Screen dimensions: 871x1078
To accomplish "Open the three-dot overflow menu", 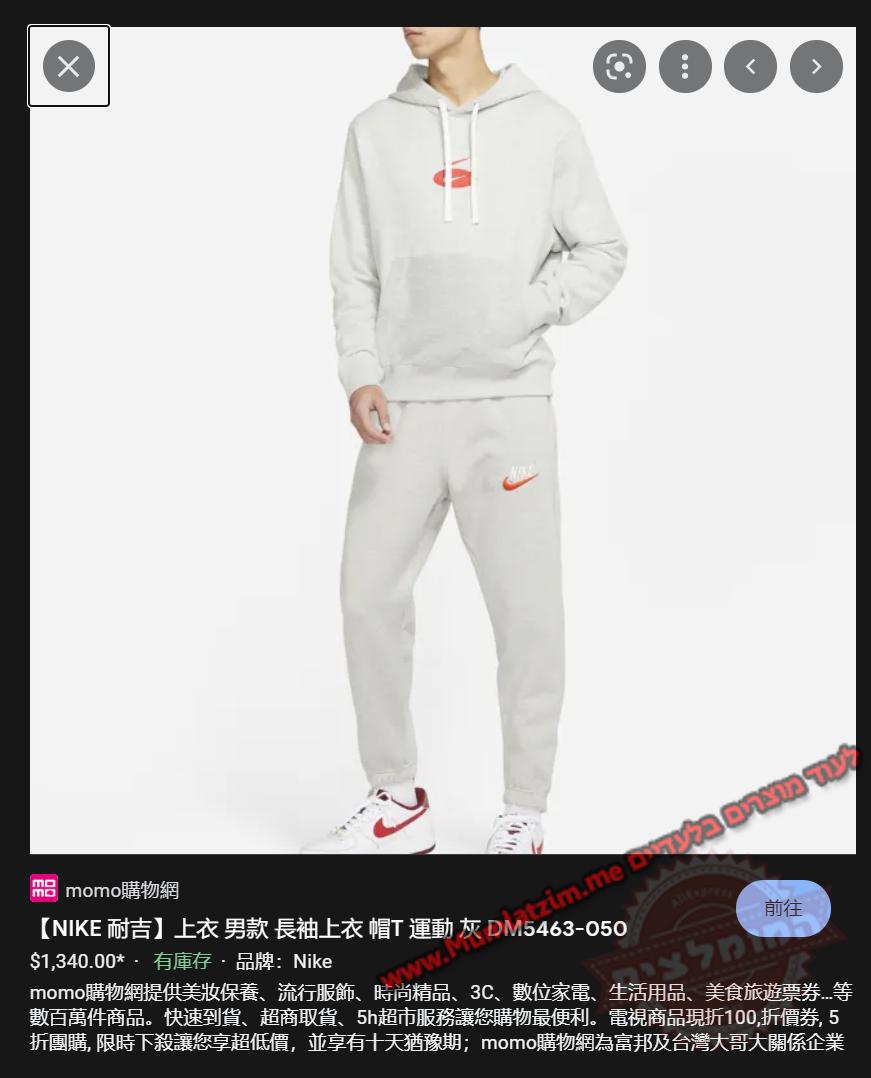I will coord(685,67).
